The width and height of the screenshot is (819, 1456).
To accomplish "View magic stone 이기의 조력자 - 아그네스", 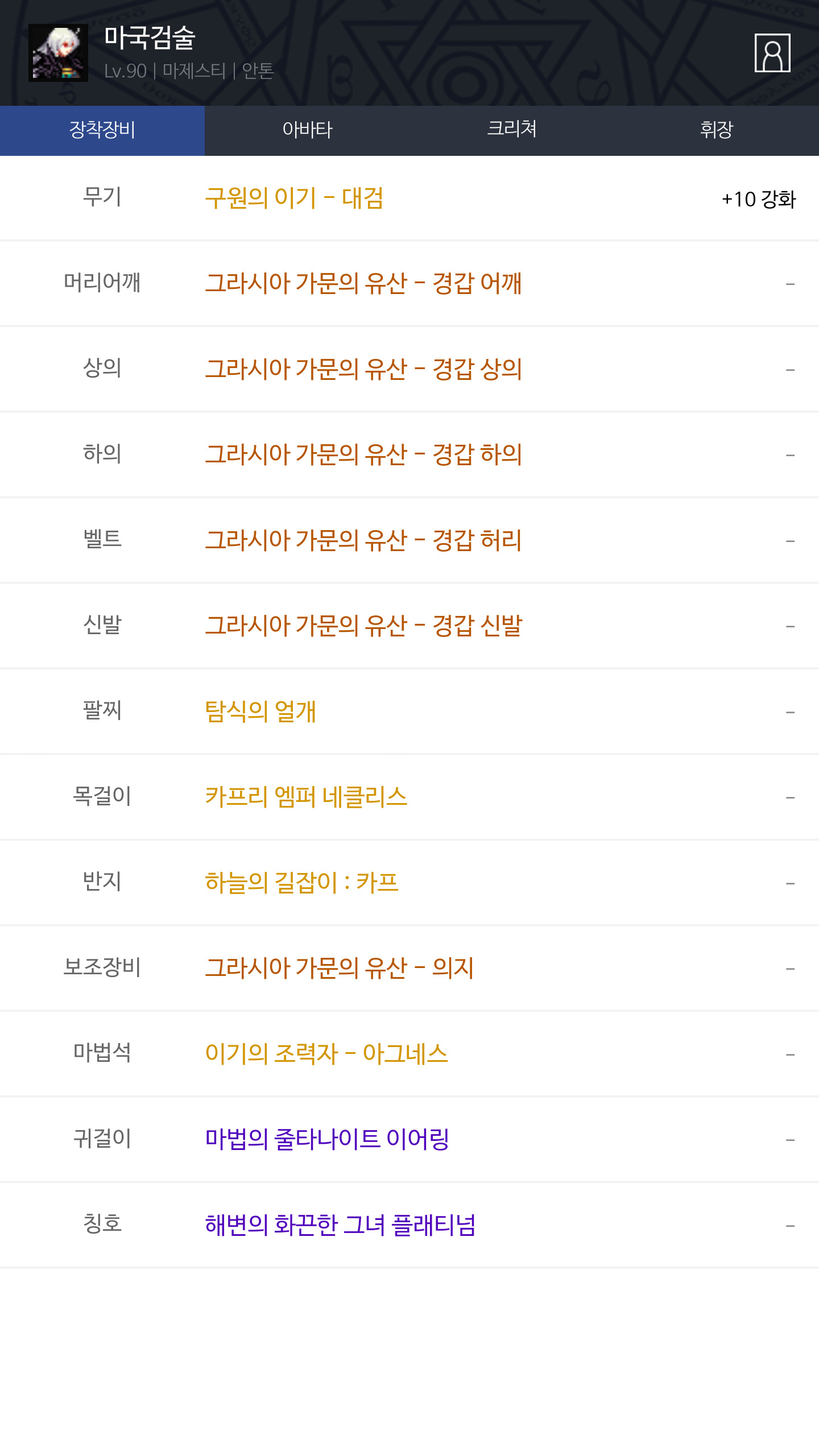I will 326,1054.
